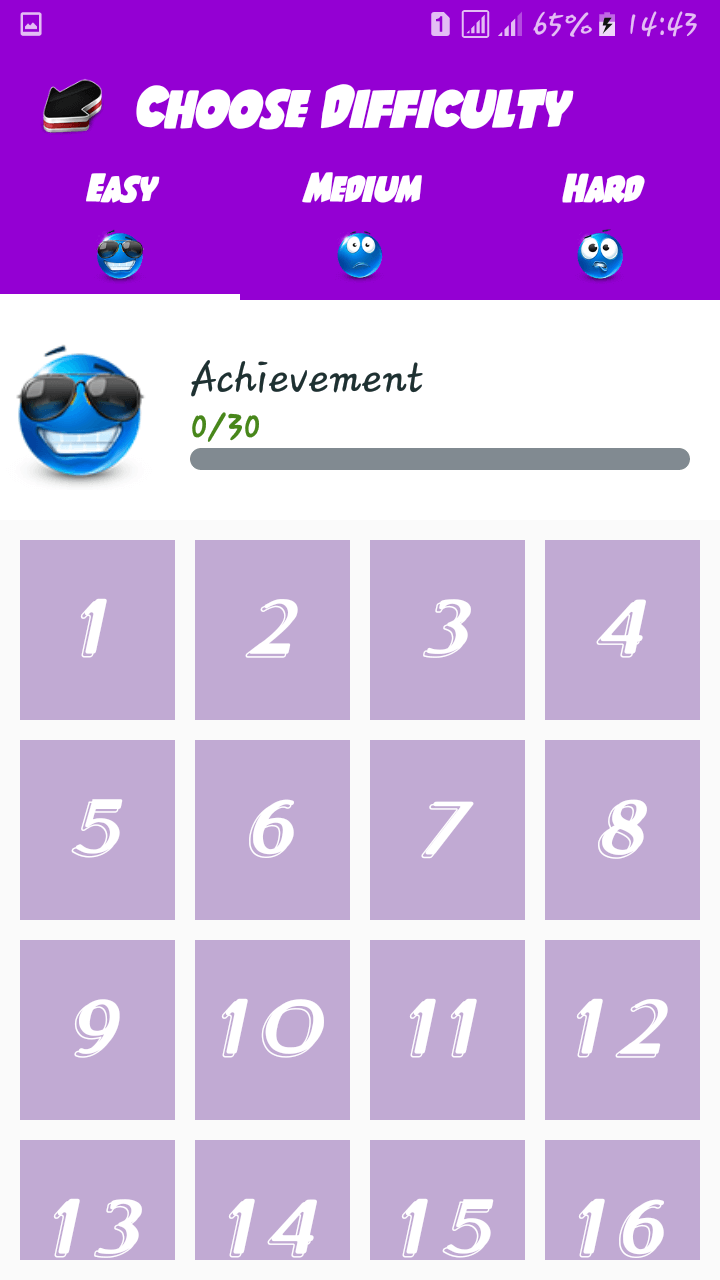Screen dimensions: 720x1280
Task: Select level 12 tile
Action: (x=622, y=1030)
